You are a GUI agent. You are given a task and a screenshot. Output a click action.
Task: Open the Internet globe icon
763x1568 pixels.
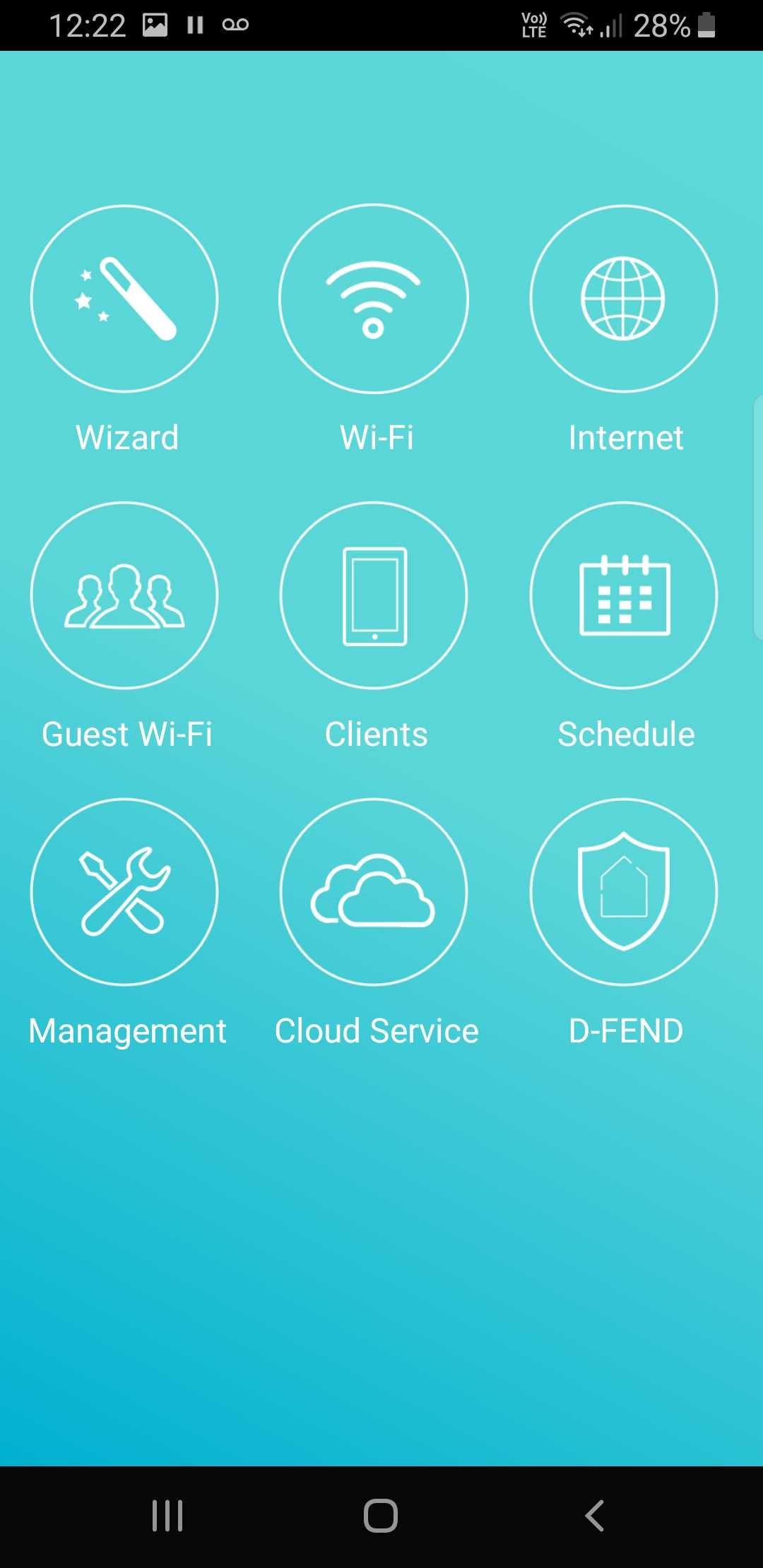pos(625,299)
